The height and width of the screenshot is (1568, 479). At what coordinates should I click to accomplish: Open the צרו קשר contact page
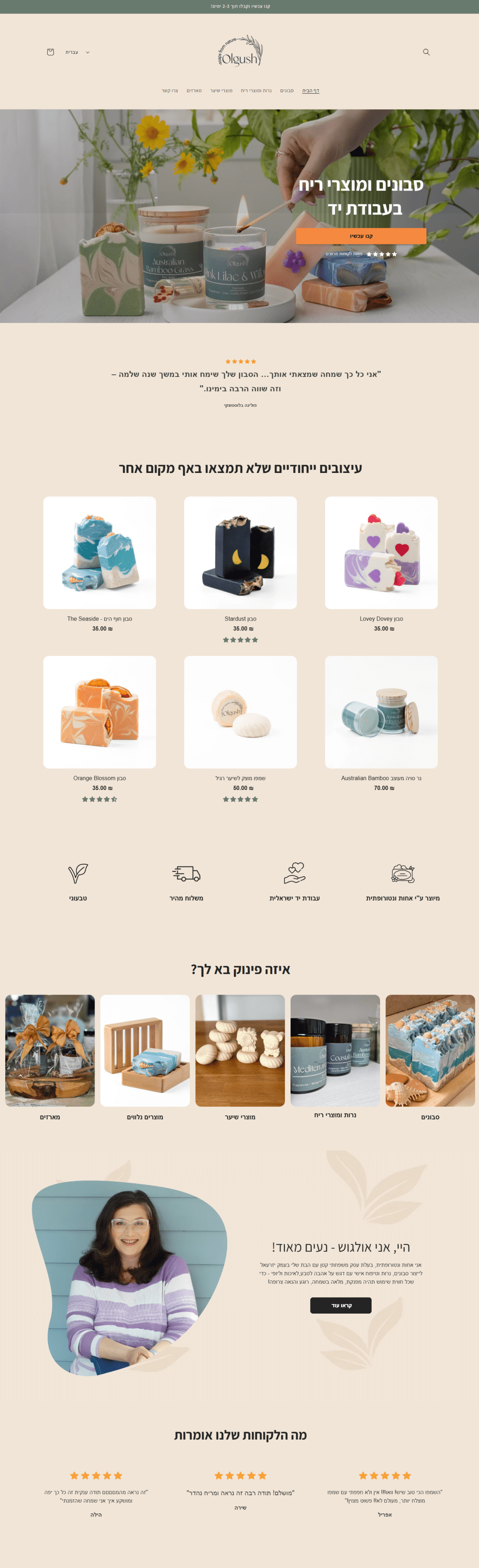click(x=169, y=91)
